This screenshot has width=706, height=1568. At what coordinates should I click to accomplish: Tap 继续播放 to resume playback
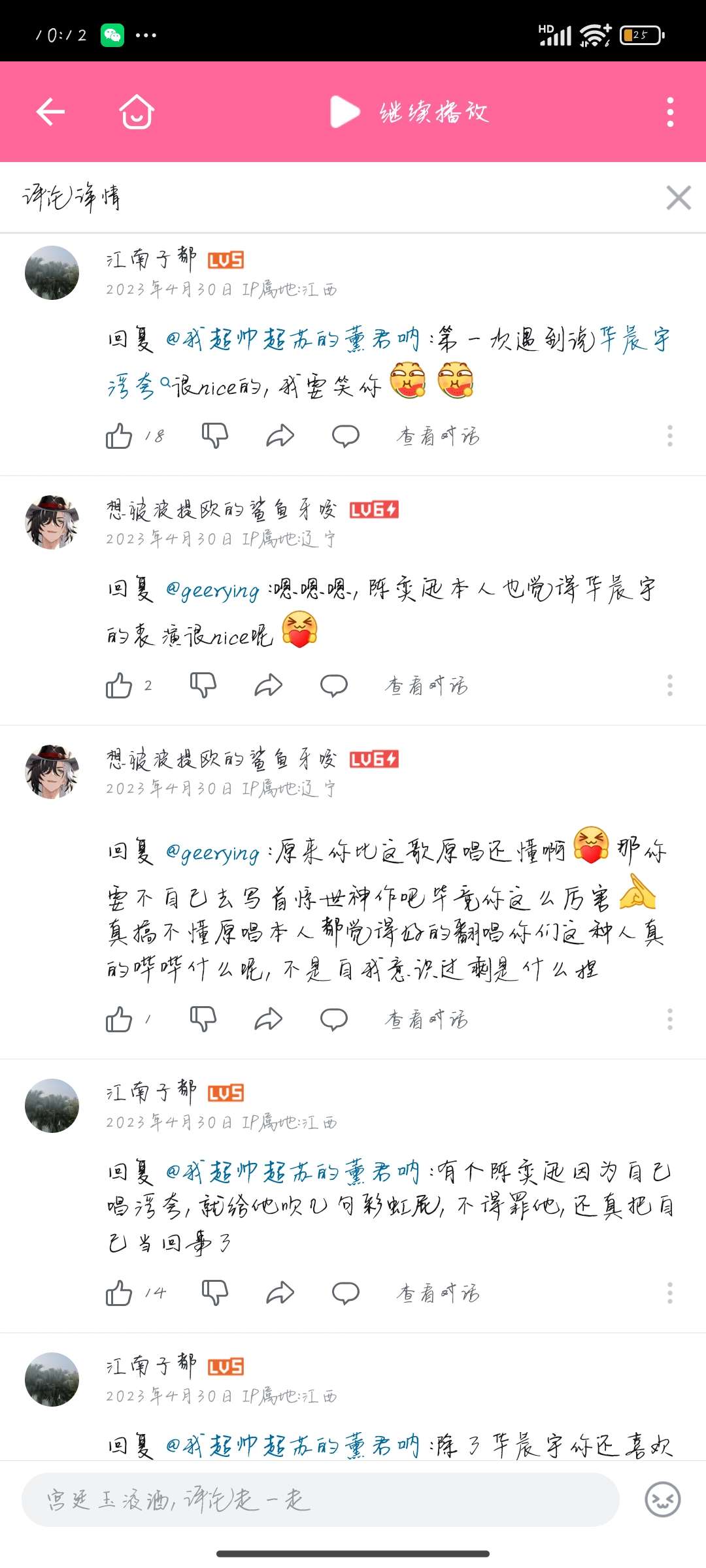(410, 112)
